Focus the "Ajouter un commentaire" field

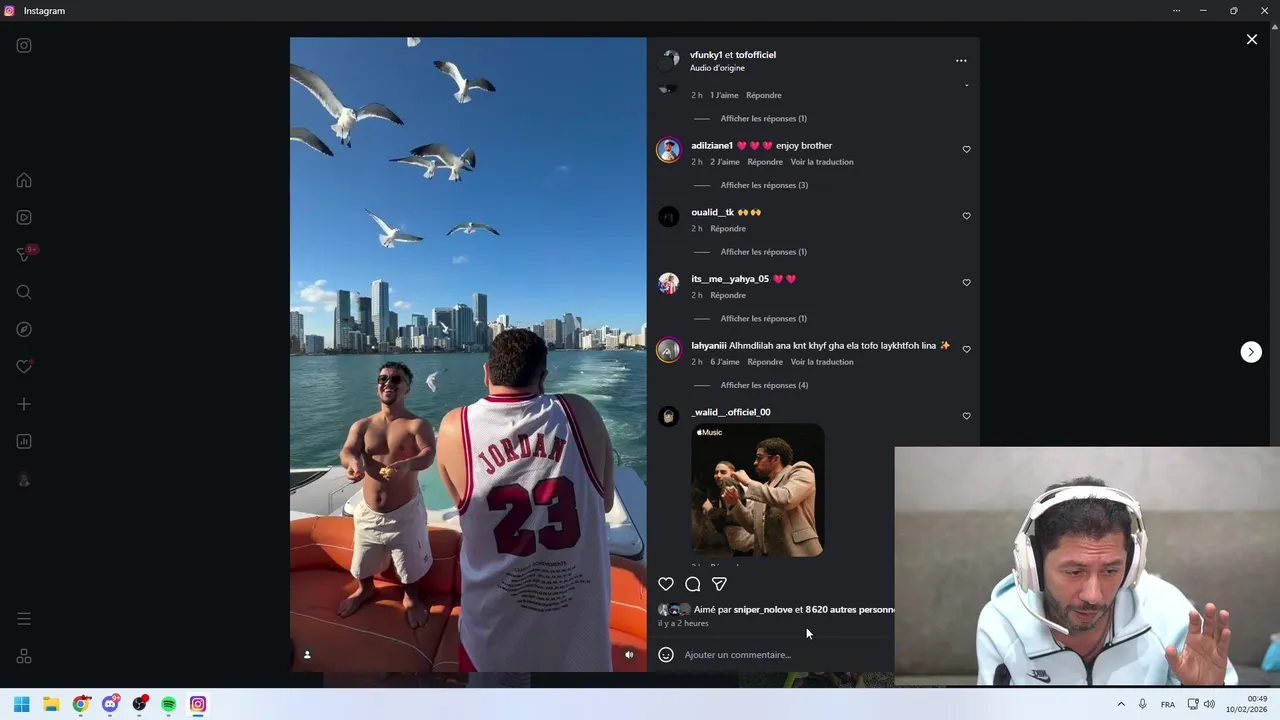click(x=785, y=655)
